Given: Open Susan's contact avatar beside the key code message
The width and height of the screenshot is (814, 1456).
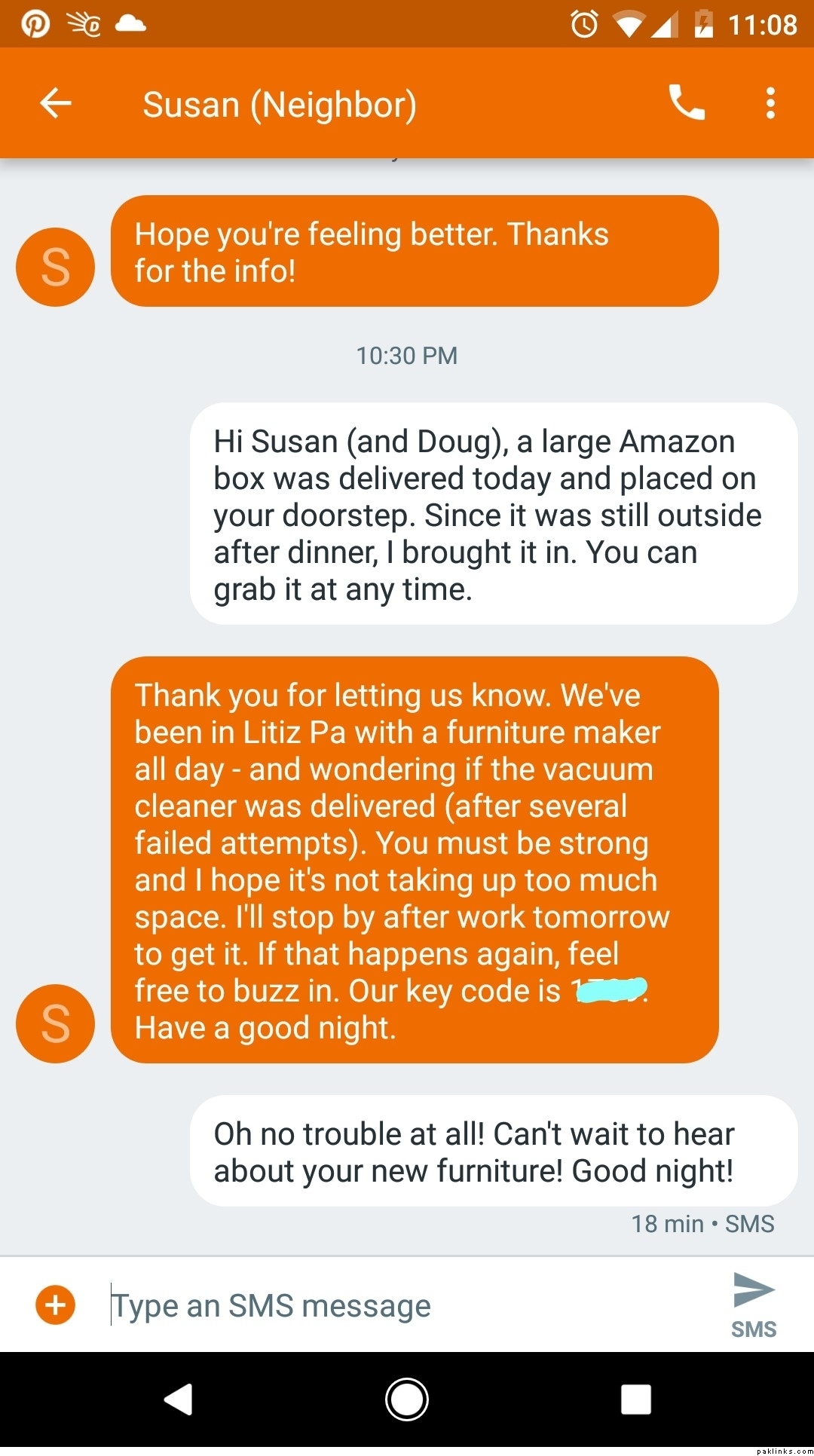Looking at the screenshot, I should point(56,1023).
